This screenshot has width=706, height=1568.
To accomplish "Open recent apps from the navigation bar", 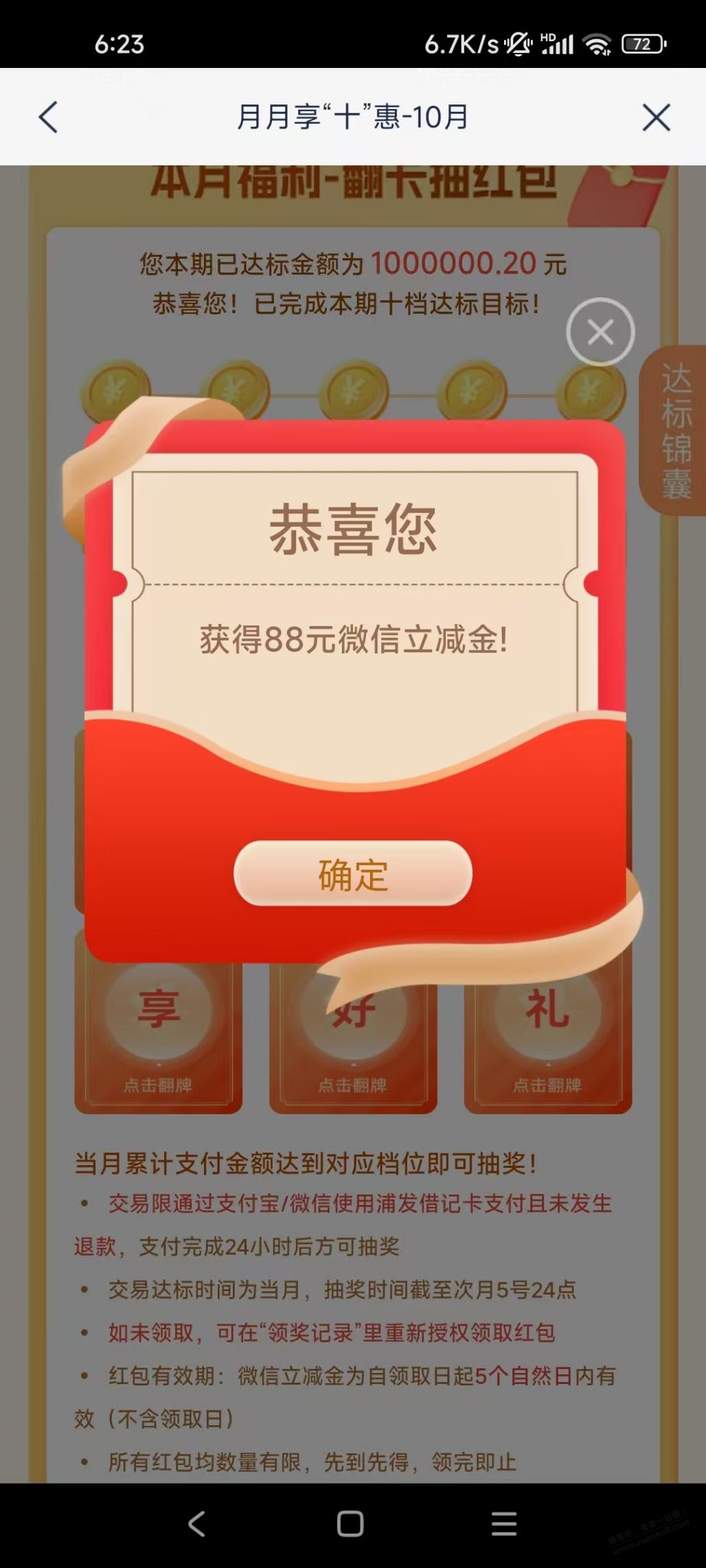I will 504,1523.
